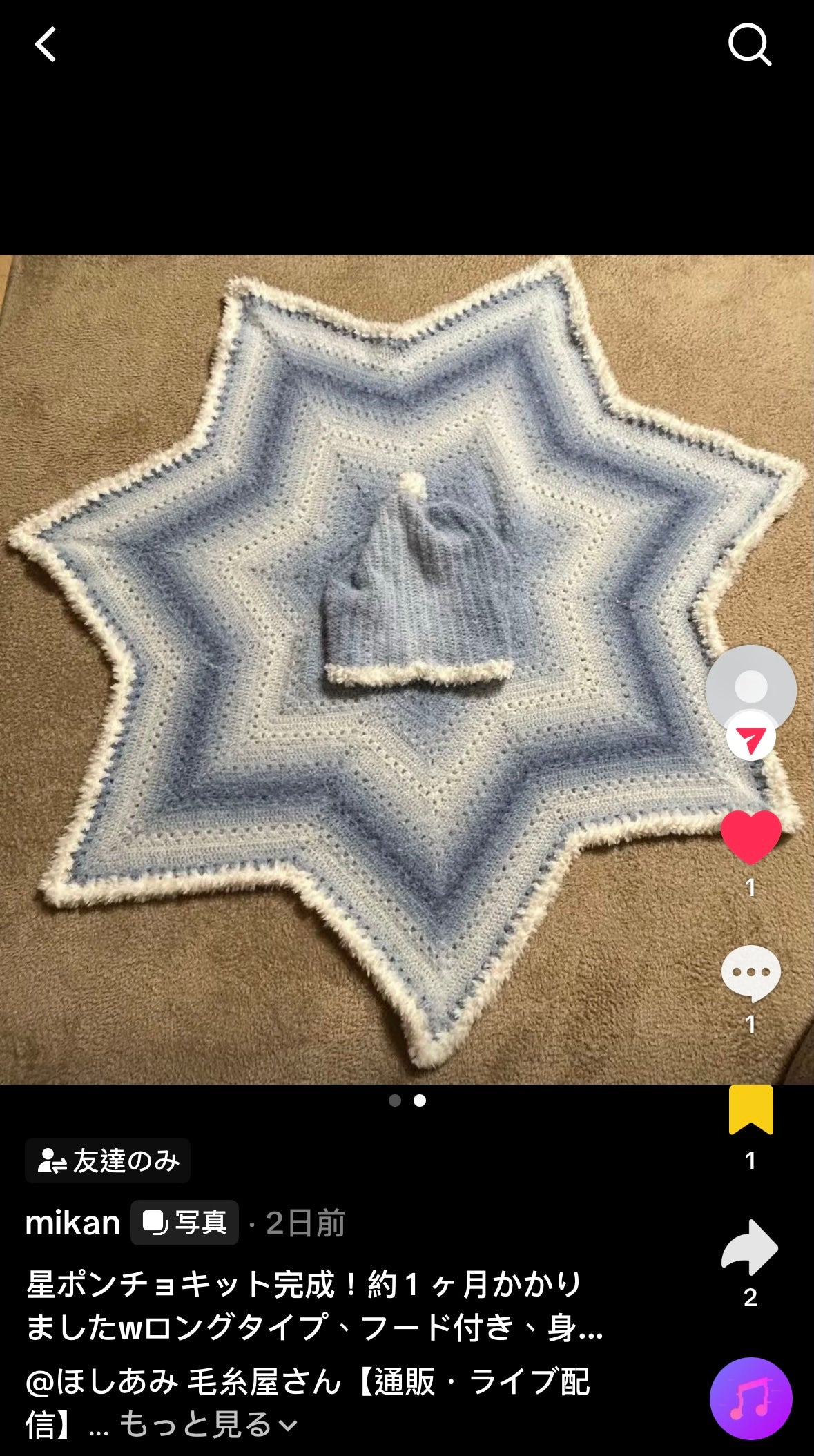Expand the caption with もっと見る
The height and width of the screenshot is (1456, 814).
pyautogui.click(x=209, y=1424)
